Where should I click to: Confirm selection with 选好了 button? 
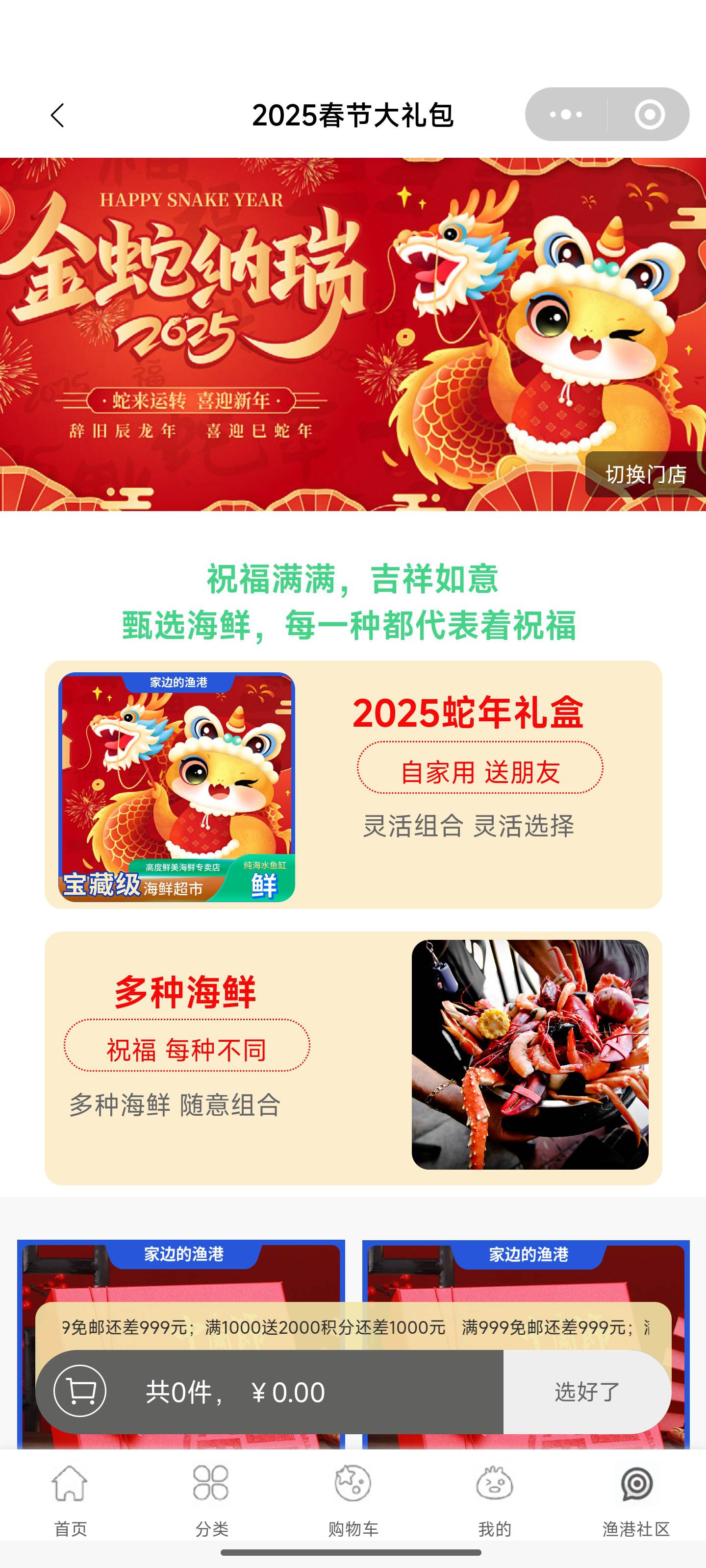pyautogui.click(x=586, y=1392)
